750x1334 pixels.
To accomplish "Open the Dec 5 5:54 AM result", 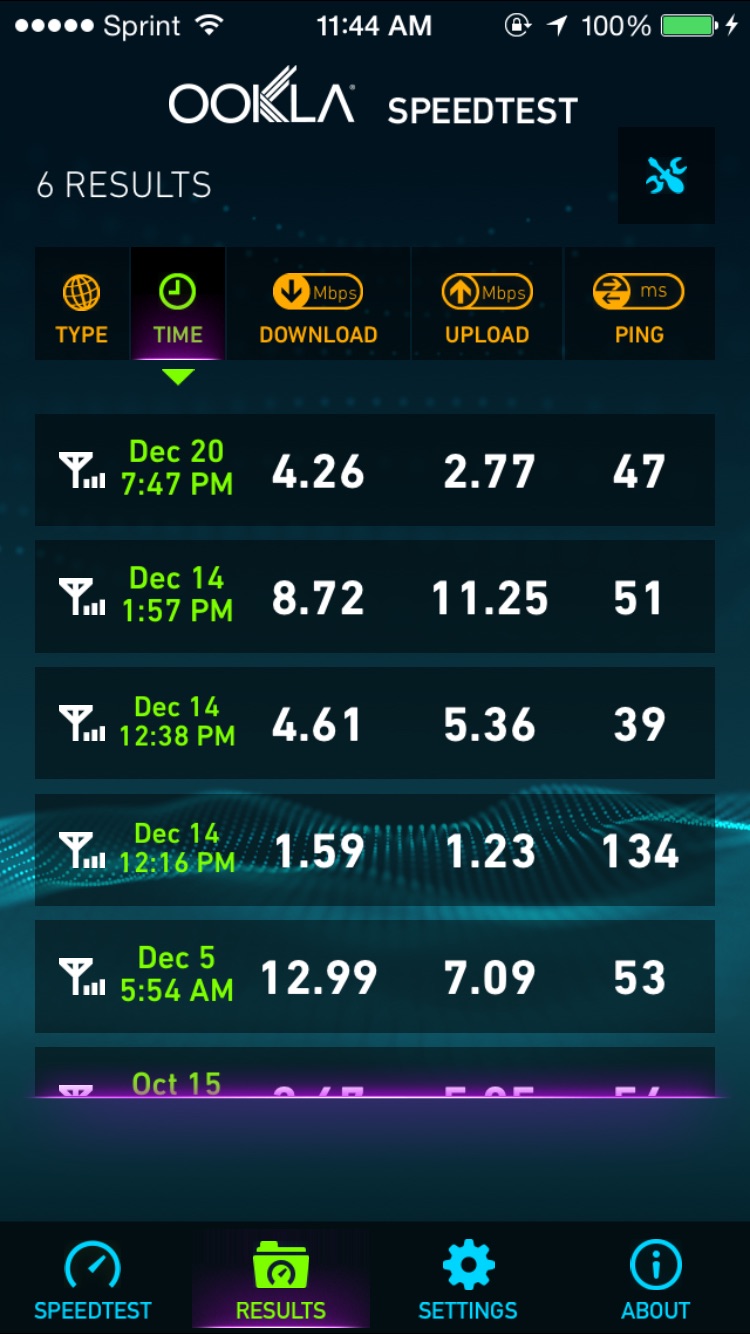I will tap(375, 977).
